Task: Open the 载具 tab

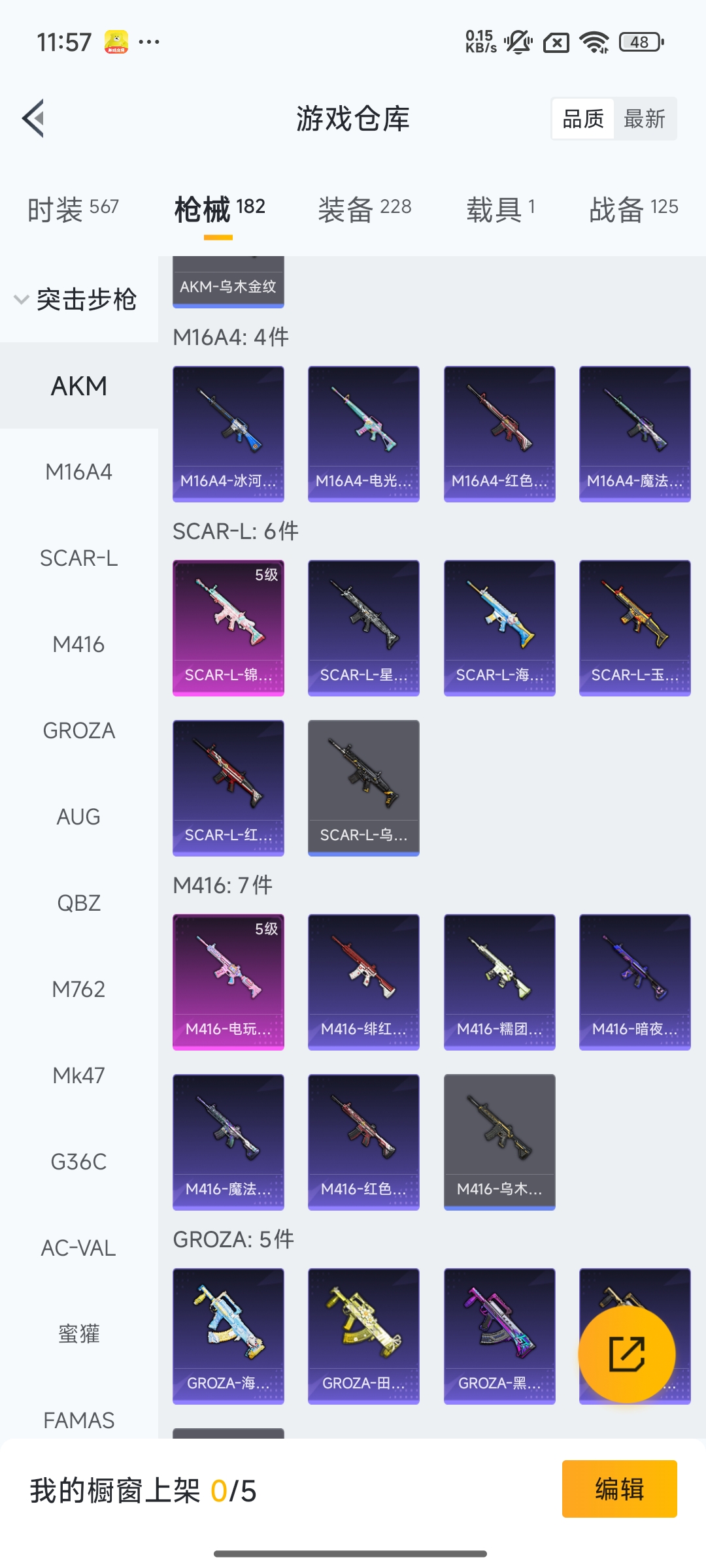Action: pos(501,209)
